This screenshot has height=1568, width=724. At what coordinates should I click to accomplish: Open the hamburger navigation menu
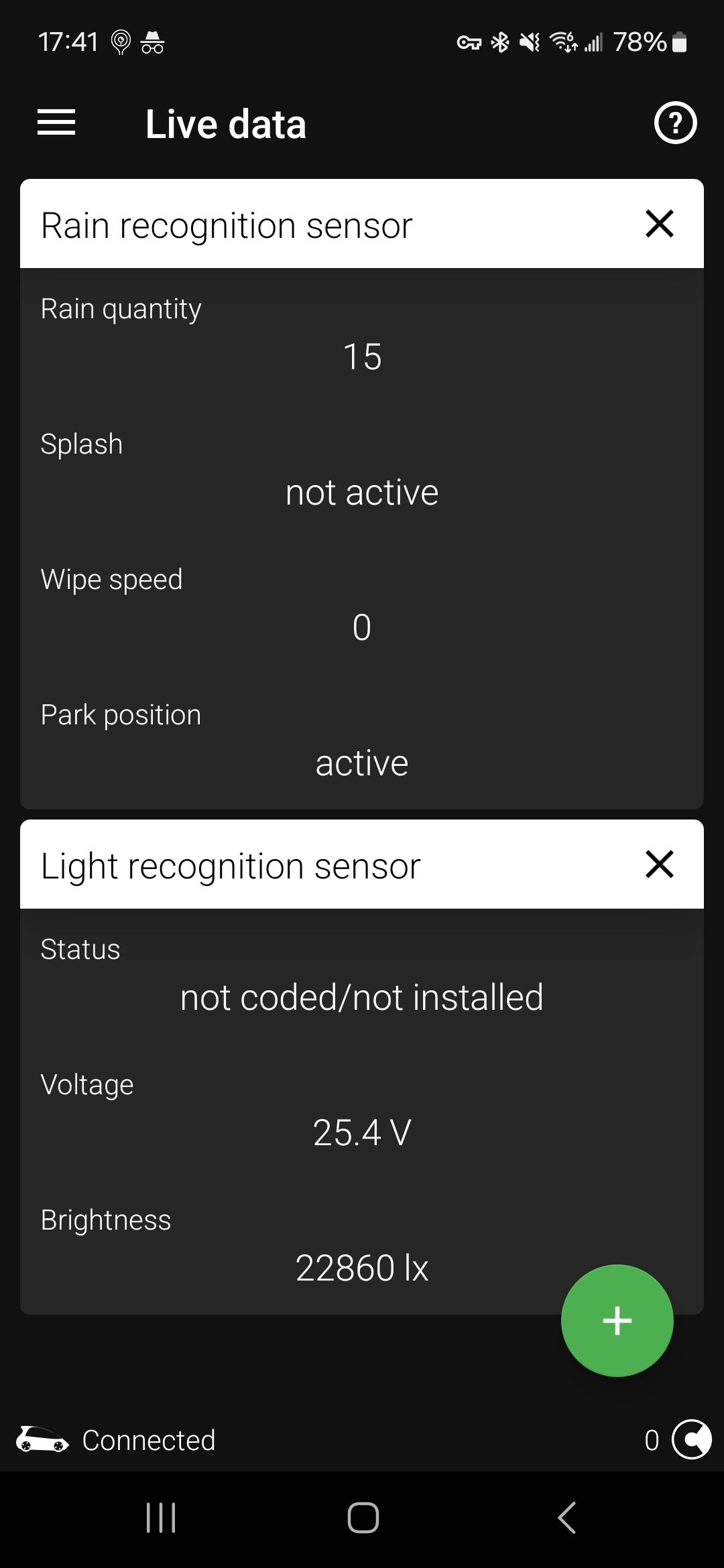(56, 123)
